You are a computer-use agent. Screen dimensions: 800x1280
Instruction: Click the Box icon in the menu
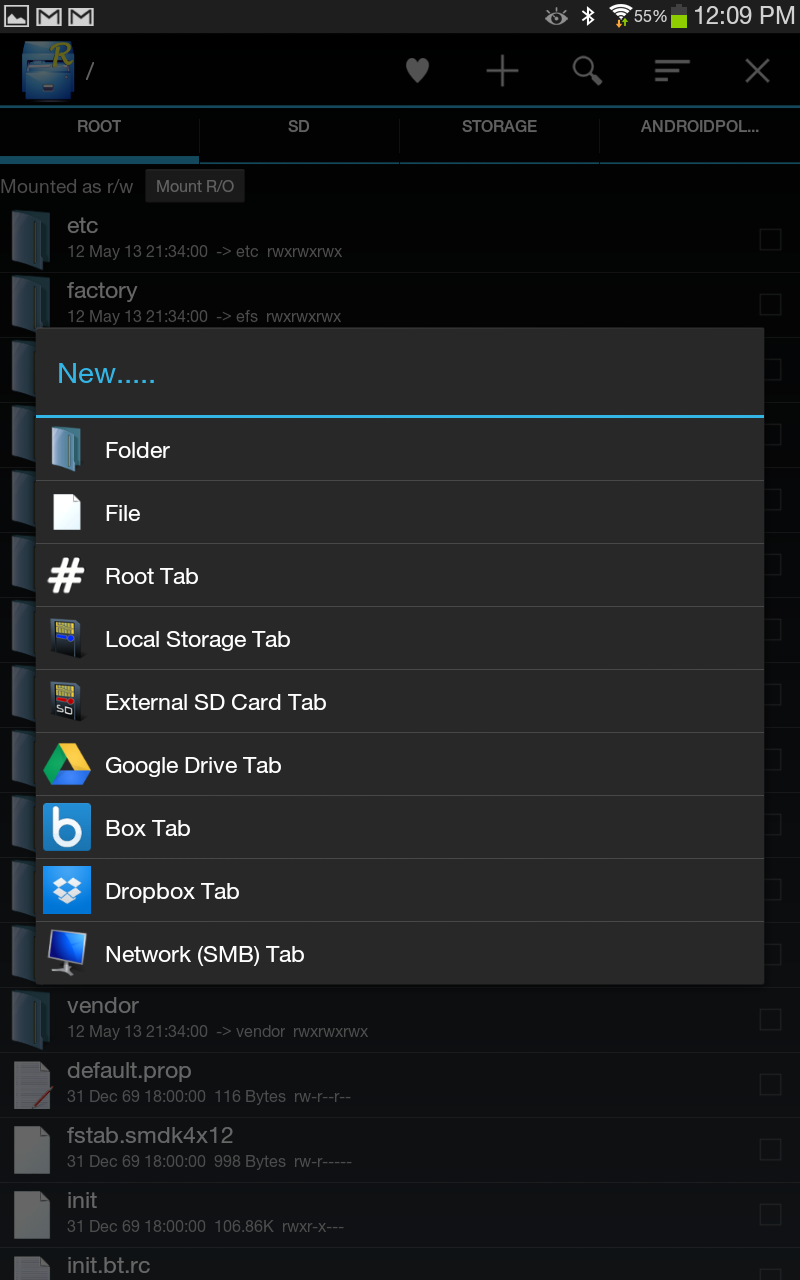click(x=65, y=827)
